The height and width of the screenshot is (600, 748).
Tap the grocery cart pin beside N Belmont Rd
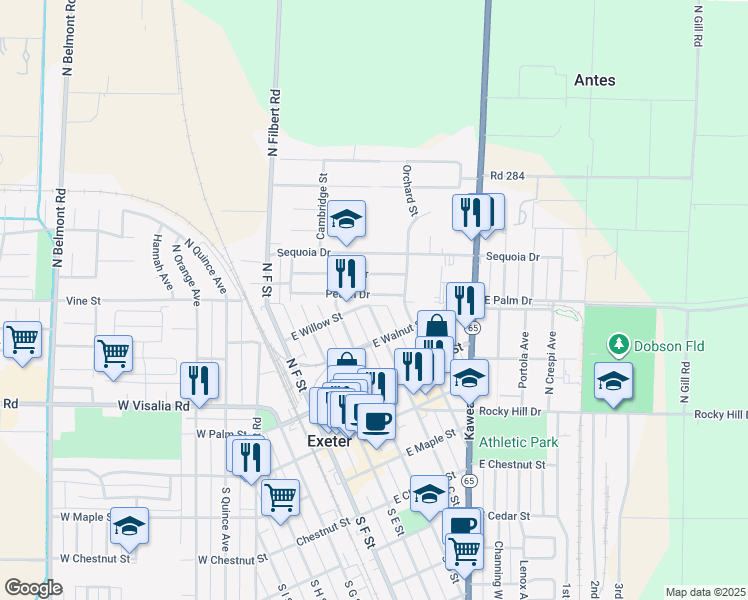[x=22, y=339]
